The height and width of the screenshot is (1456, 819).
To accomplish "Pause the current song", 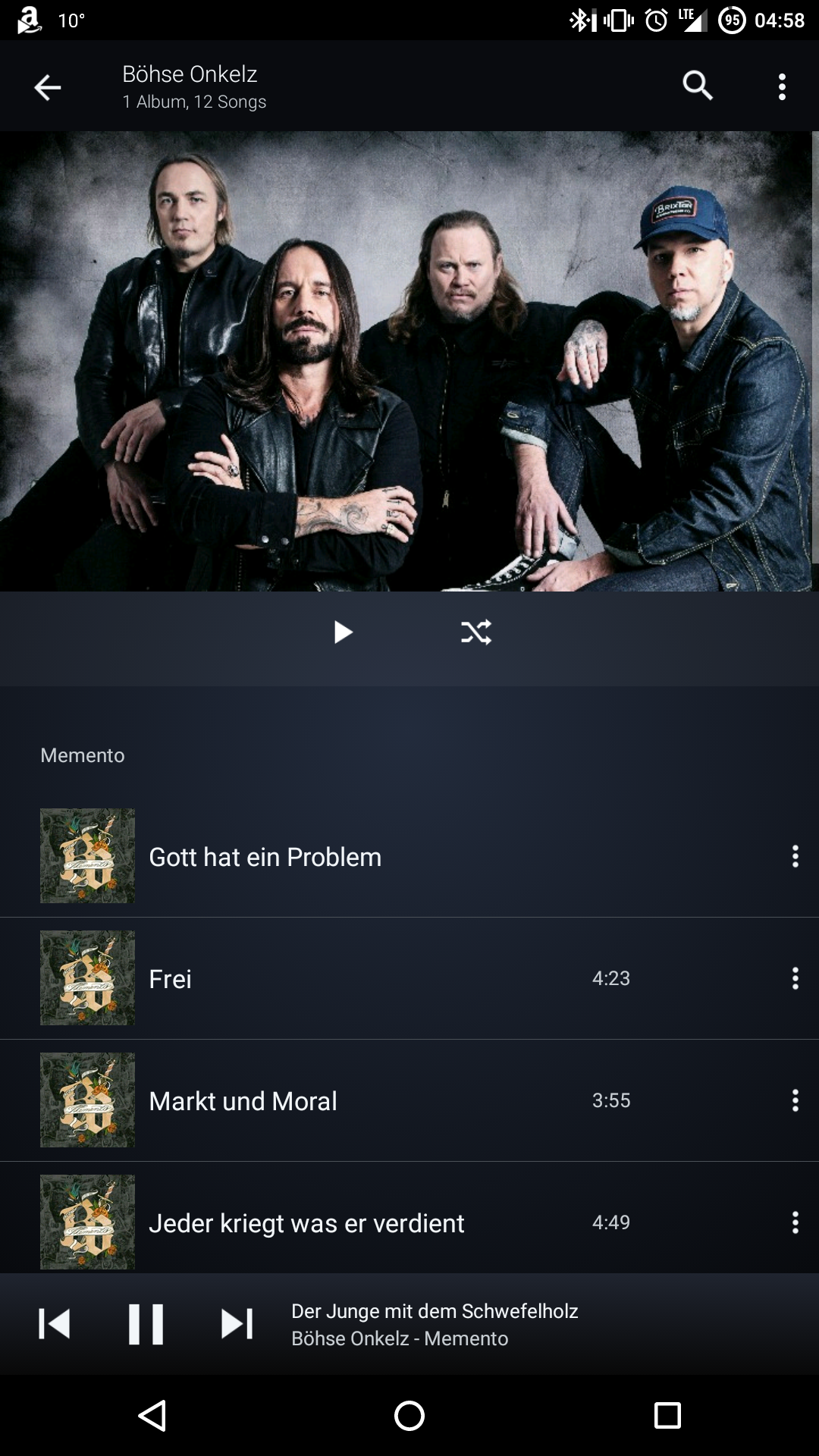I will (x=146, y=1324).
